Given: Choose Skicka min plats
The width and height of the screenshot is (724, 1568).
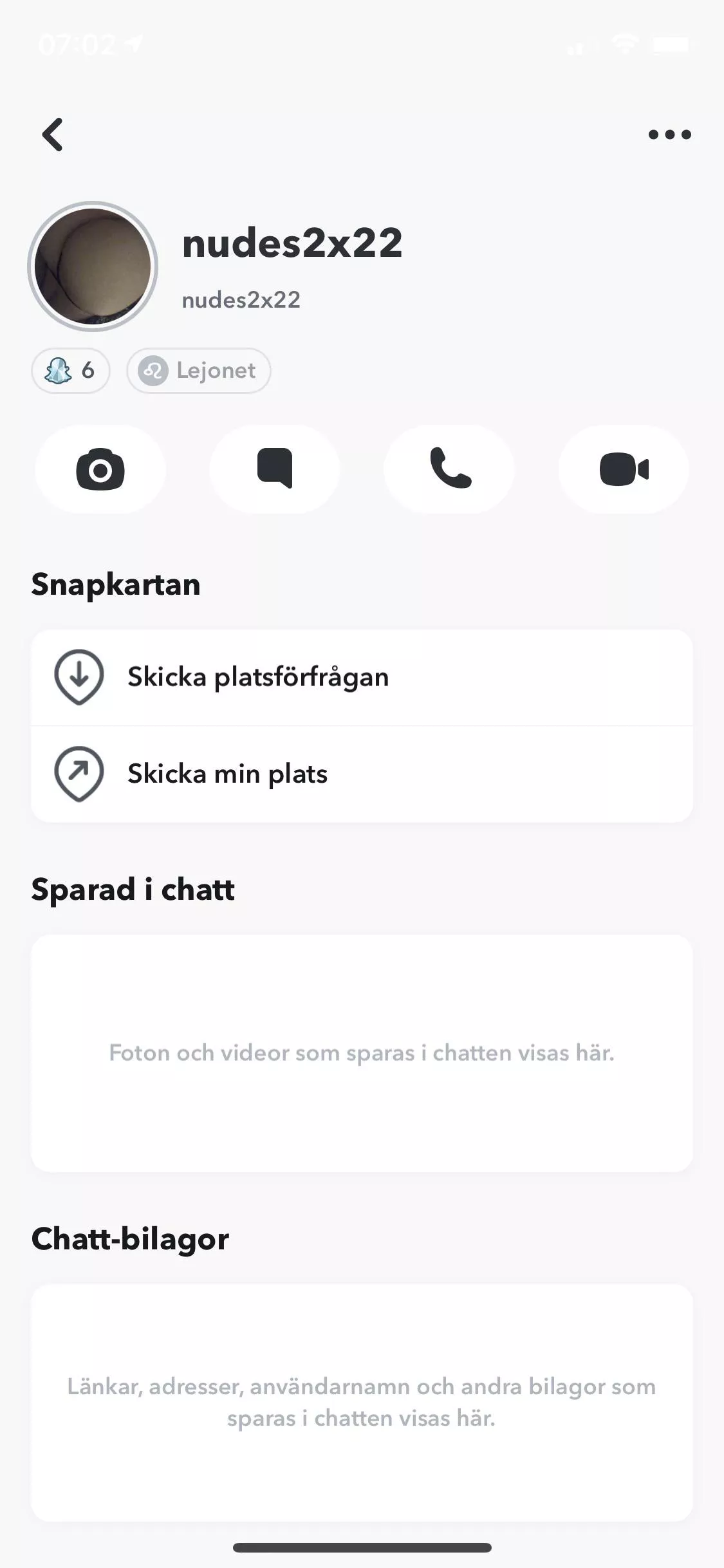Looking at the screenshot, I should (x=362, y=774).
